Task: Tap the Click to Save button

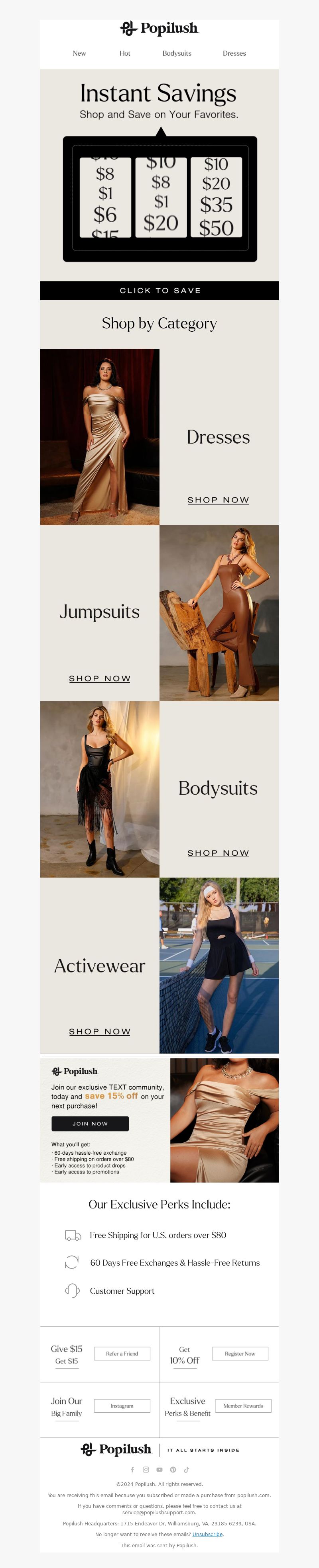Action: 160,290
